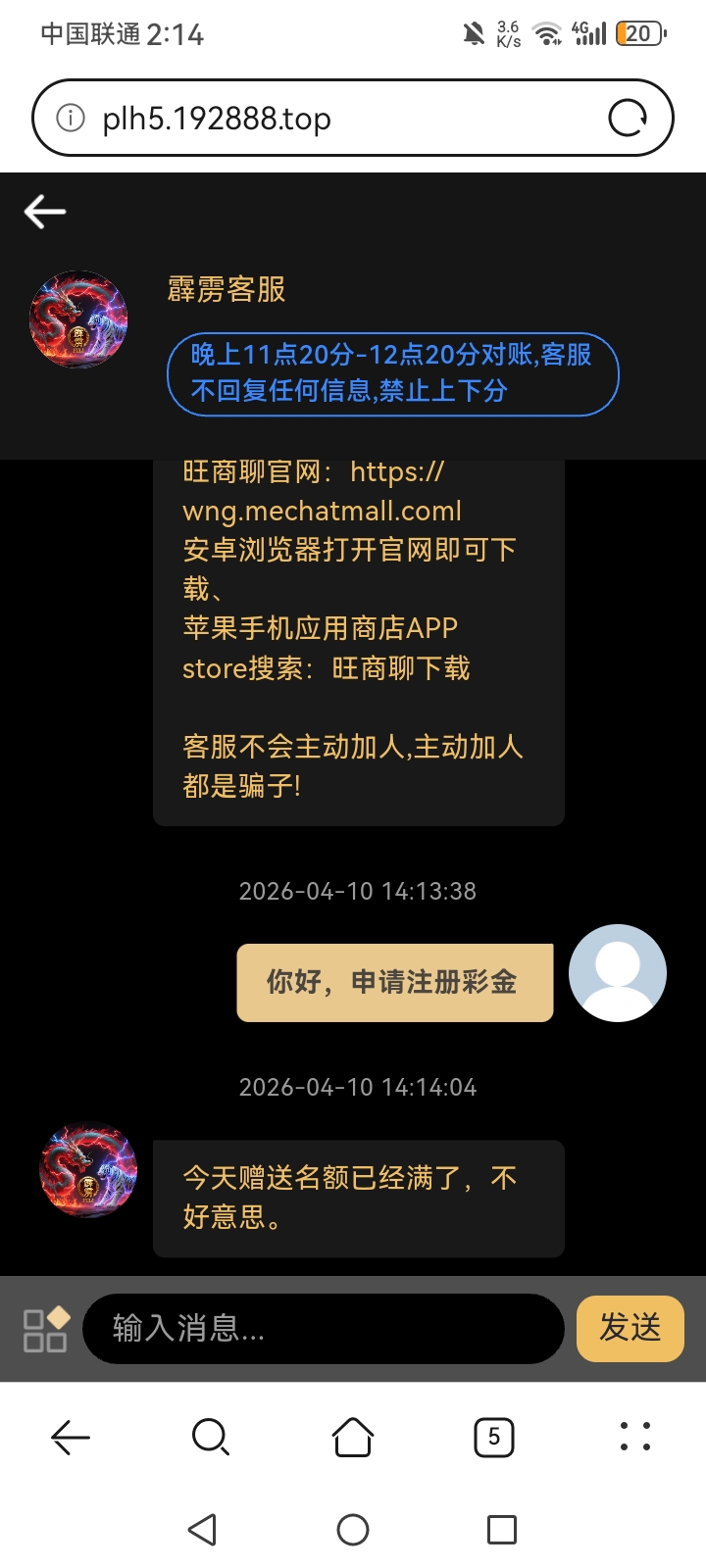The image size is (706, 1568).
Task: Open the emoji/extras grid icon beside input
Action: pos(46,1329)
